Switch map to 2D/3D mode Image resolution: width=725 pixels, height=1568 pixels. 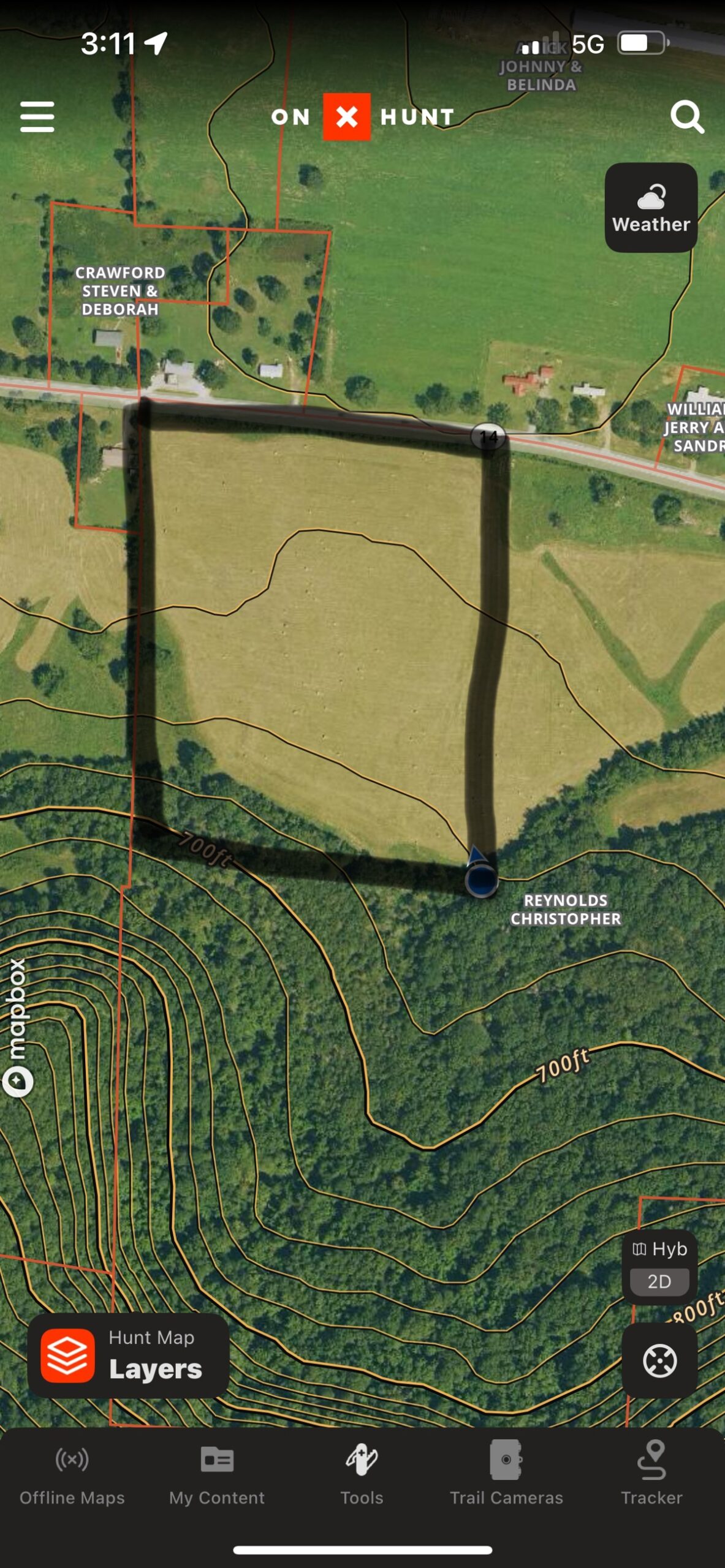pos(659,1281)
